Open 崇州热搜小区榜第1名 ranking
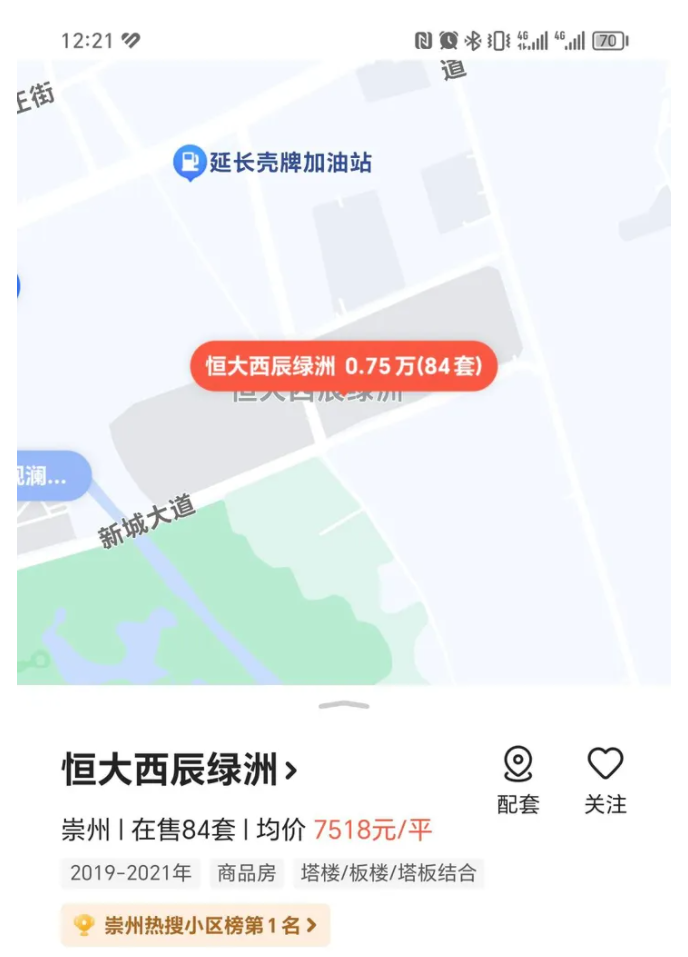This screenshot has width=688, height=957. click(196, 925)
